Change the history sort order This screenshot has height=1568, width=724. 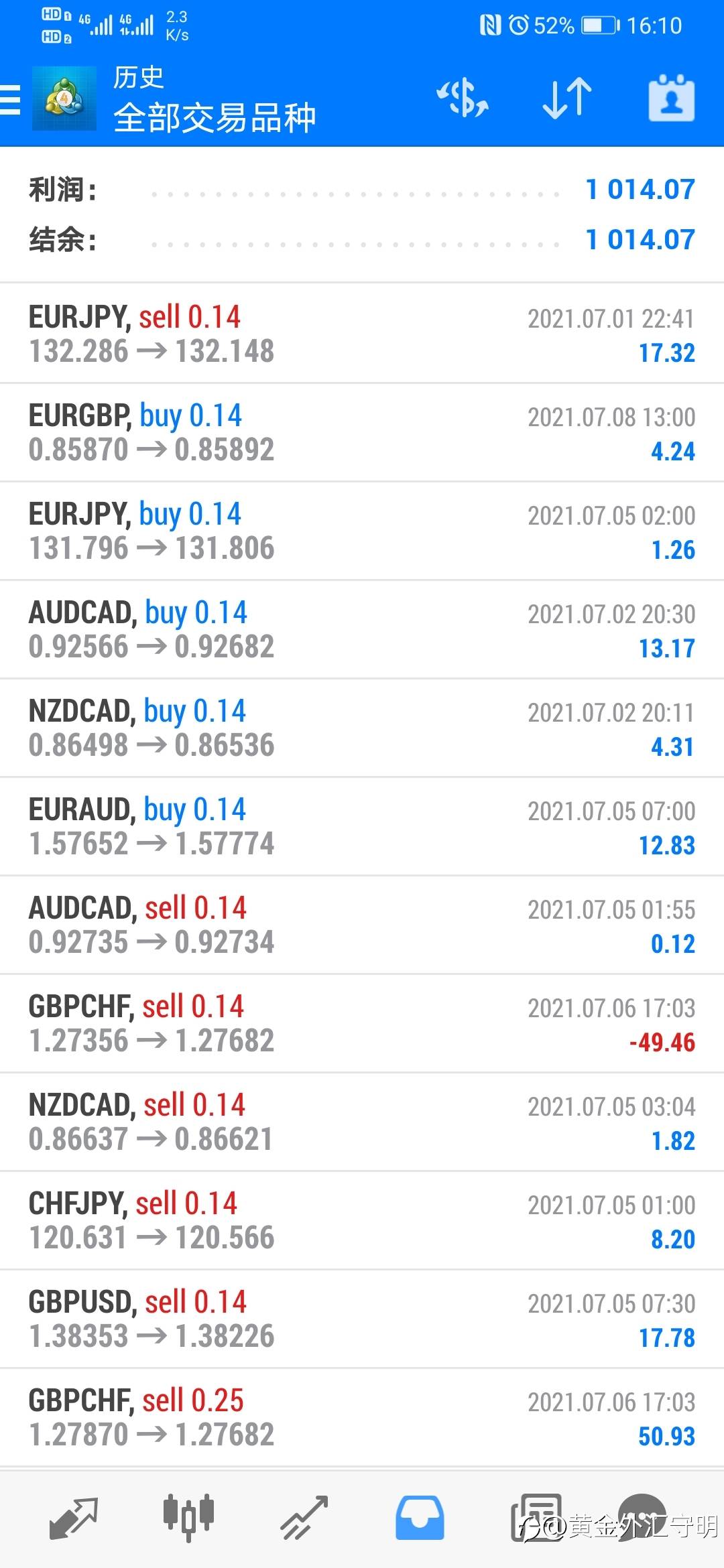coord(567,99)
